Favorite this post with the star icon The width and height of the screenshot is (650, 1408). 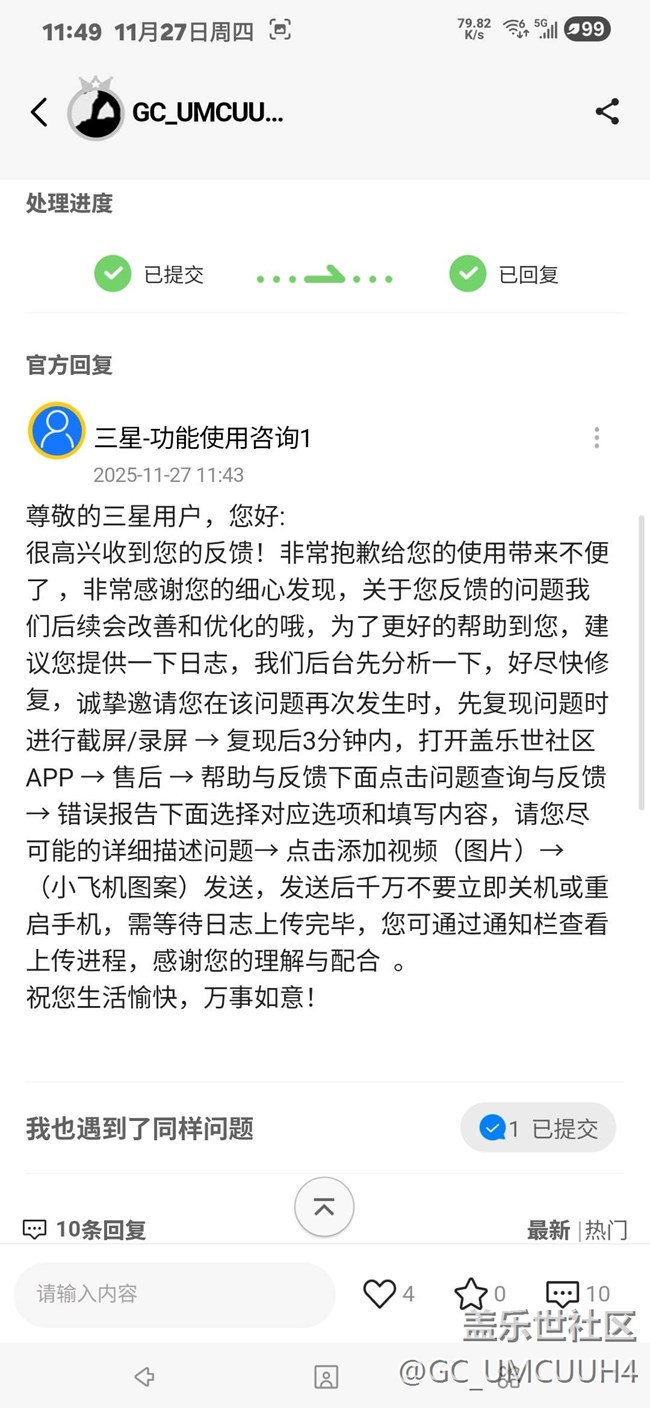pyautogui.click(x=471, y=1294)
